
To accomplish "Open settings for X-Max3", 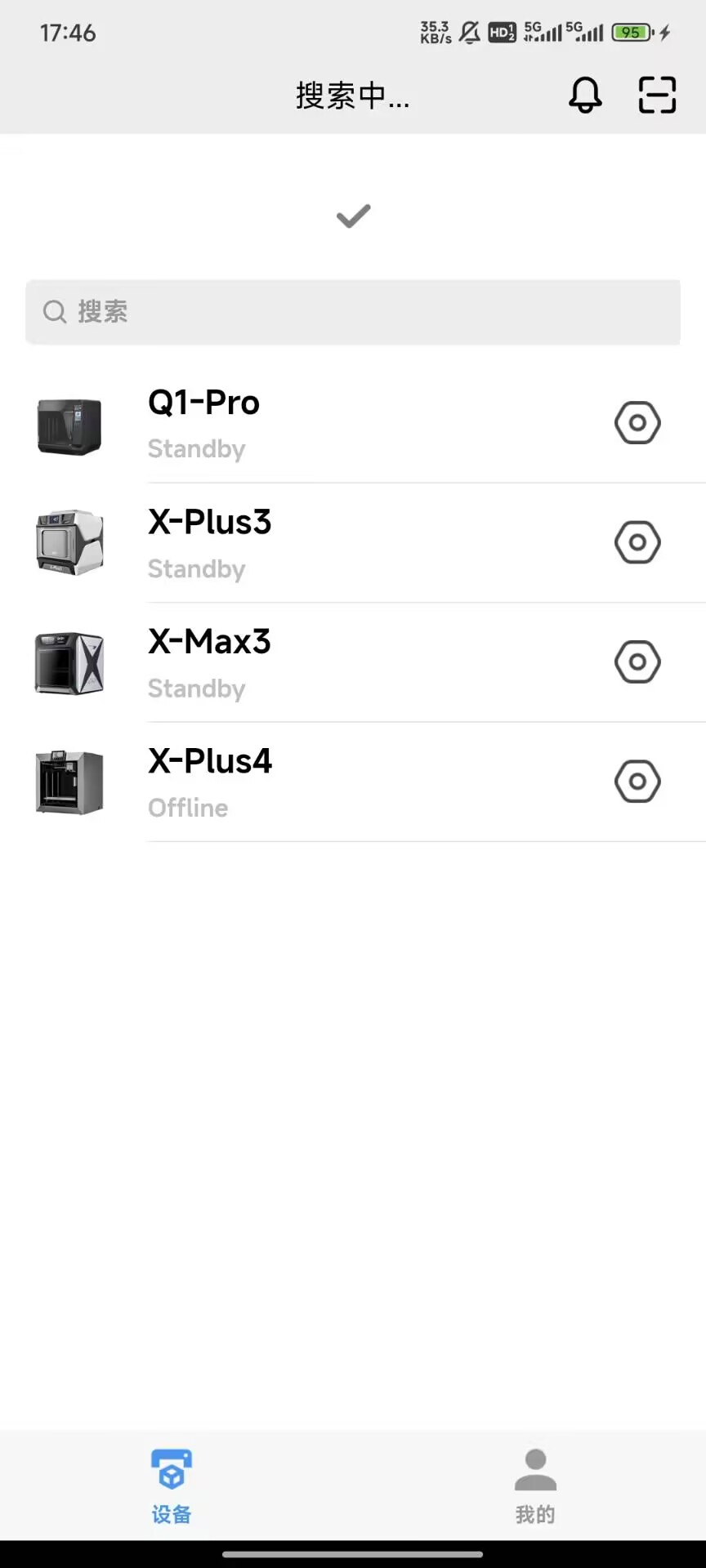I will tap(637, 662).
